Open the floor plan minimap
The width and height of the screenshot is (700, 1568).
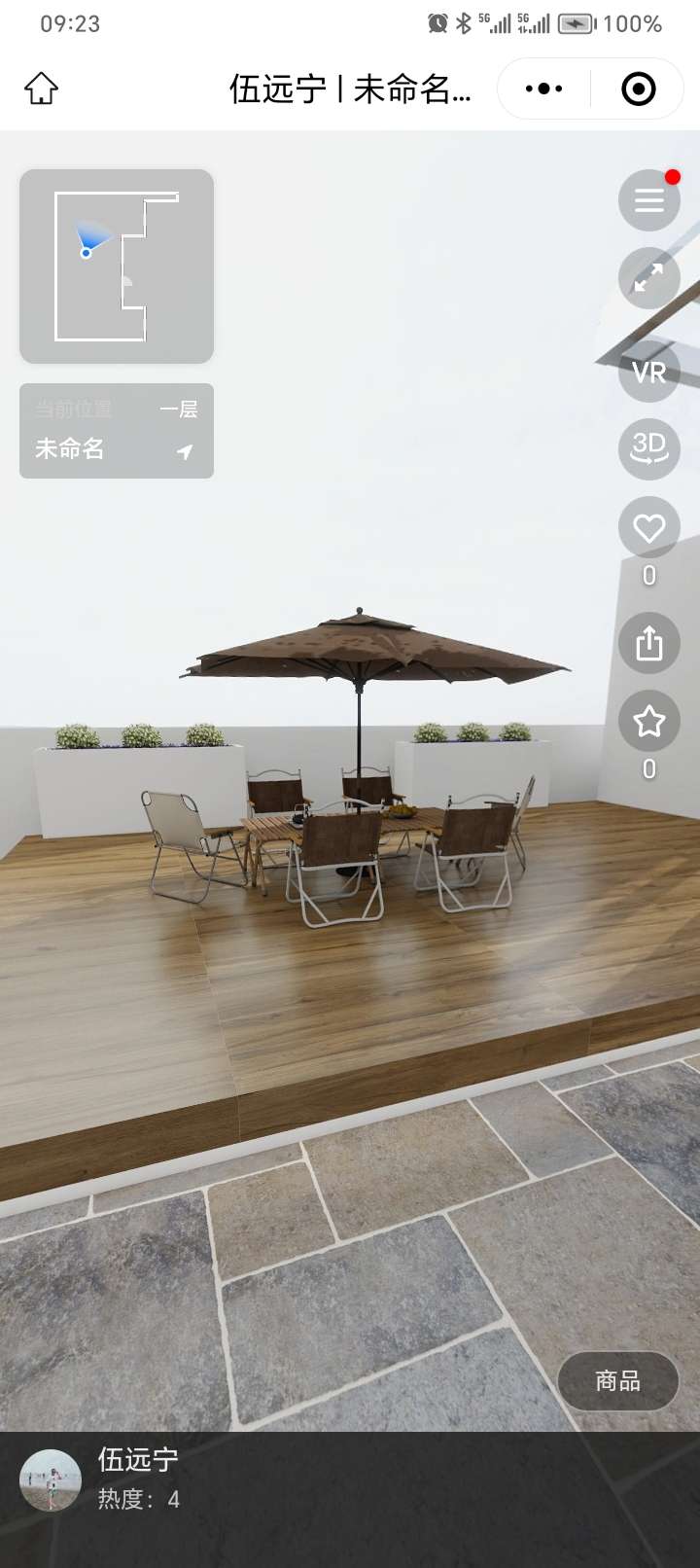(117, 267)
